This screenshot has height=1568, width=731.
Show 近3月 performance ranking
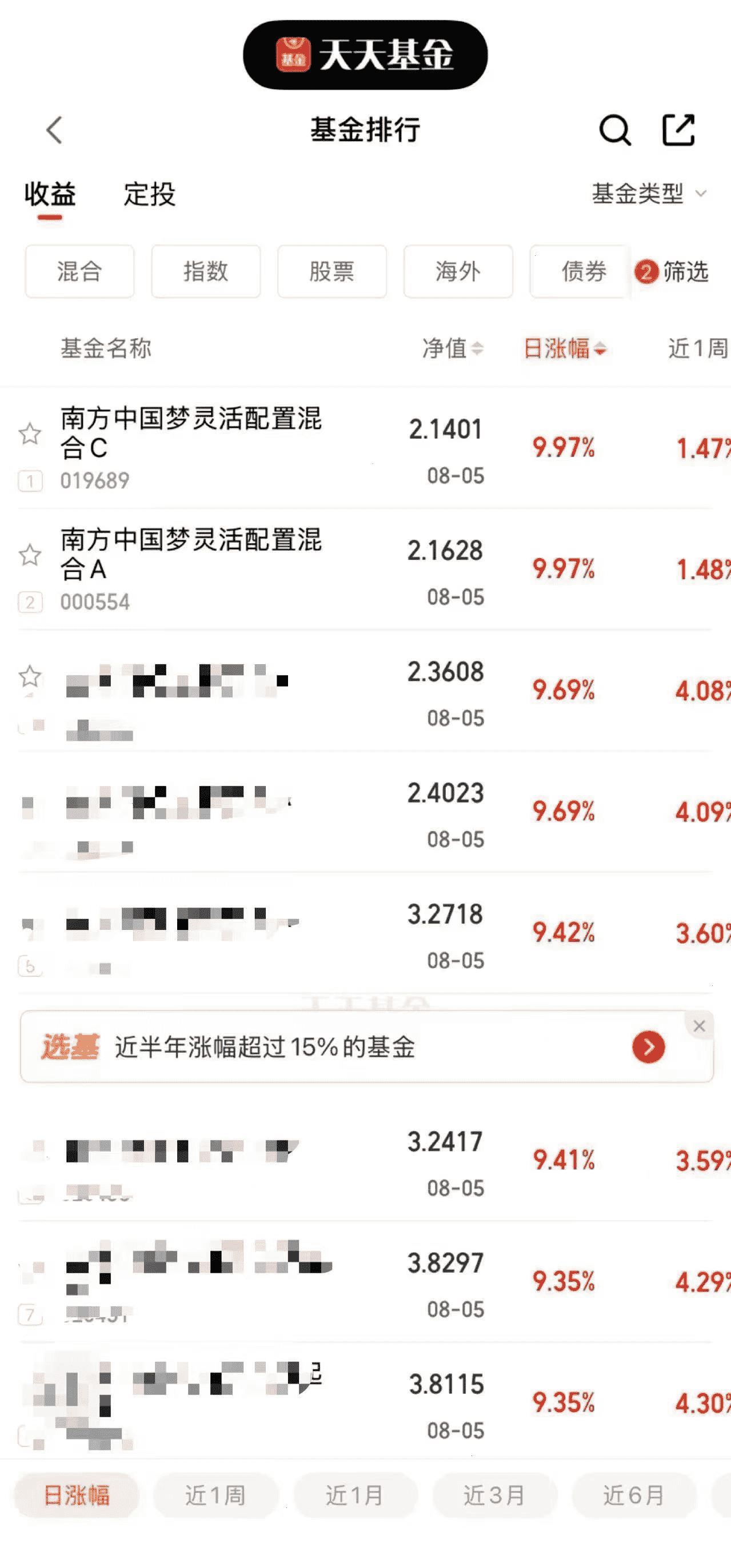pyautogui.click(x=494, y=1495)
